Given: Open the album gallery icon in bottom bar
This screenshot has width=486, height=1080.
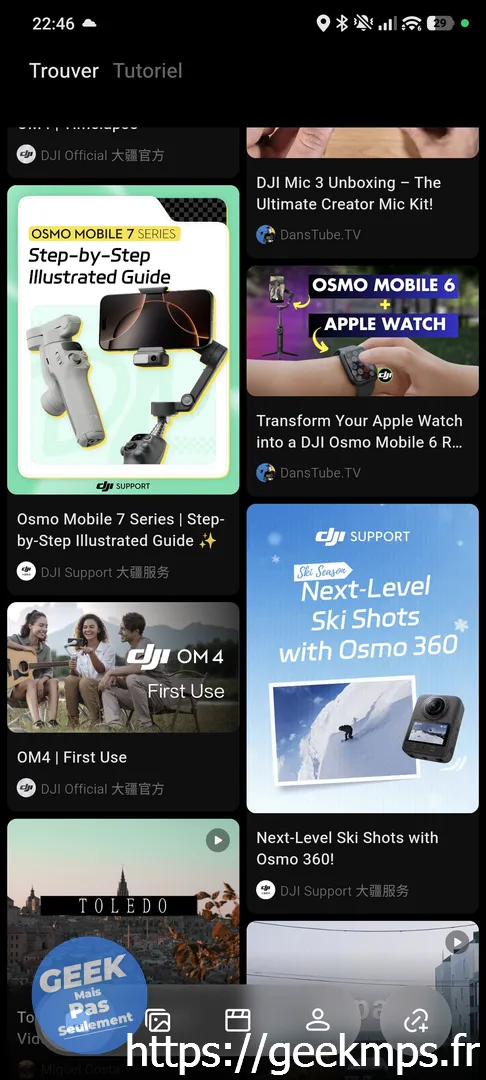Looking at the screenshot, I should (158, 1020).
